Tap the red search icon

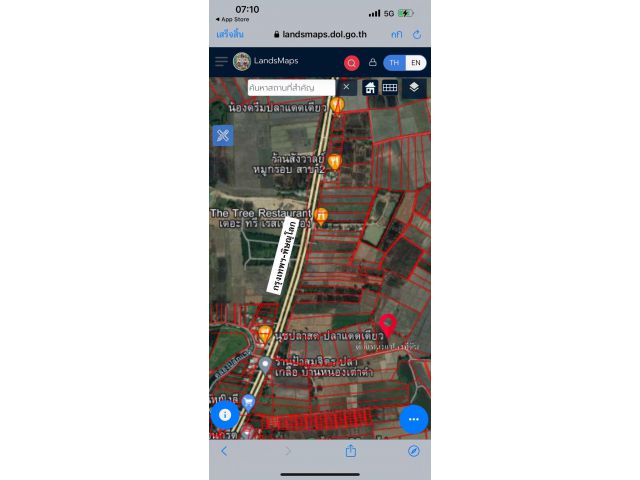point(352,63)
